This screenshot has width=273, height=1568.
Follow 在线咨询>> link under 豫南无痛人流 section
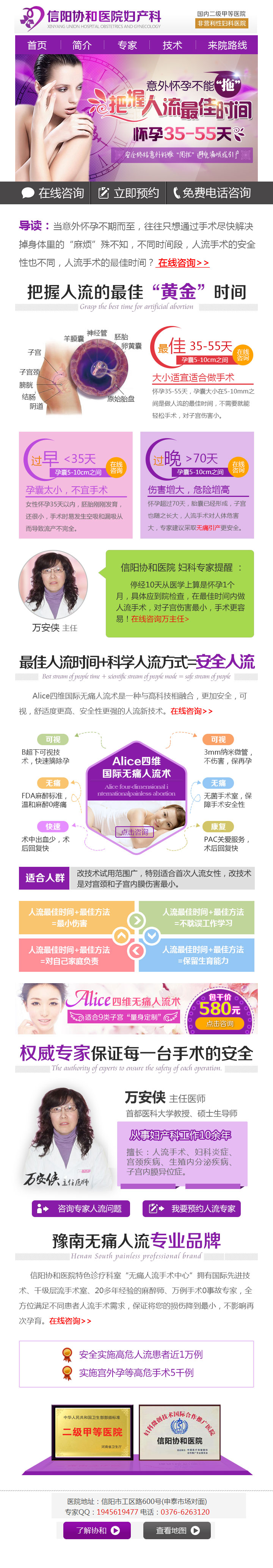pyautogui.click(x=70, y=1320)
